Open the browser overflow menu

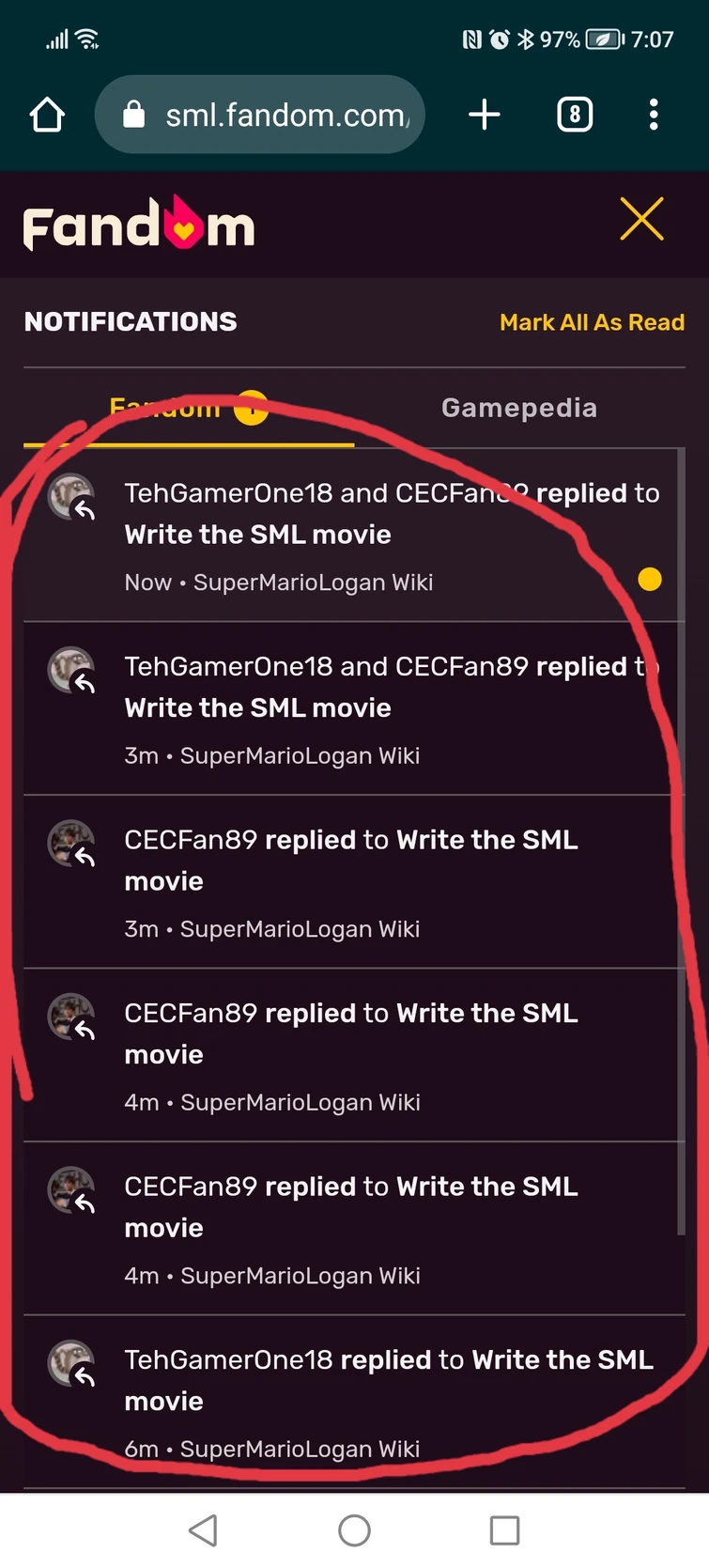(654, 116)
